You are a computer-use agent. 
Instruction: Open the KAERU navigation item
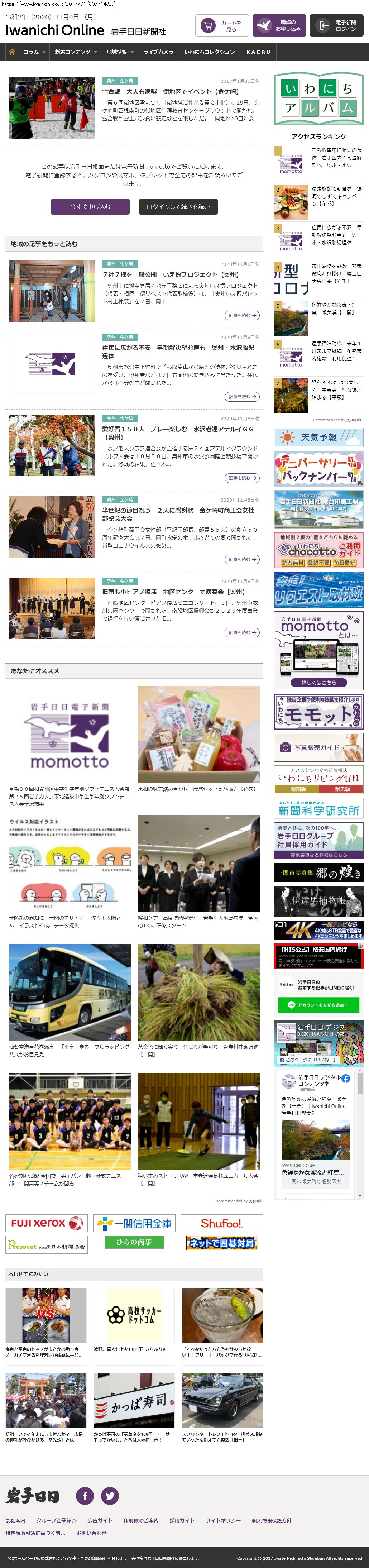coord(258,52)
